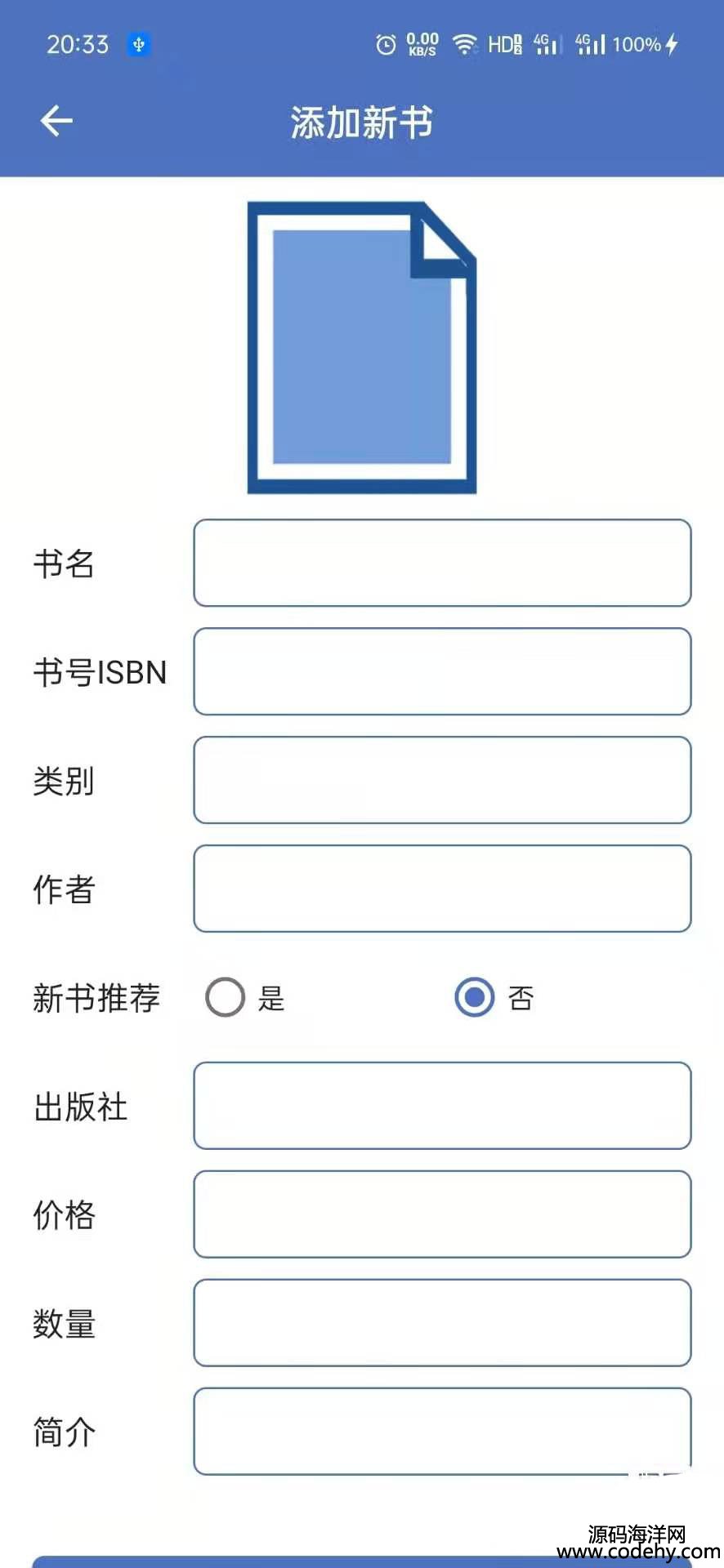Focus the 简介 input field
Image resolution: width=724 pixels, height=1568 pixels.
[x=442, y=1432]
